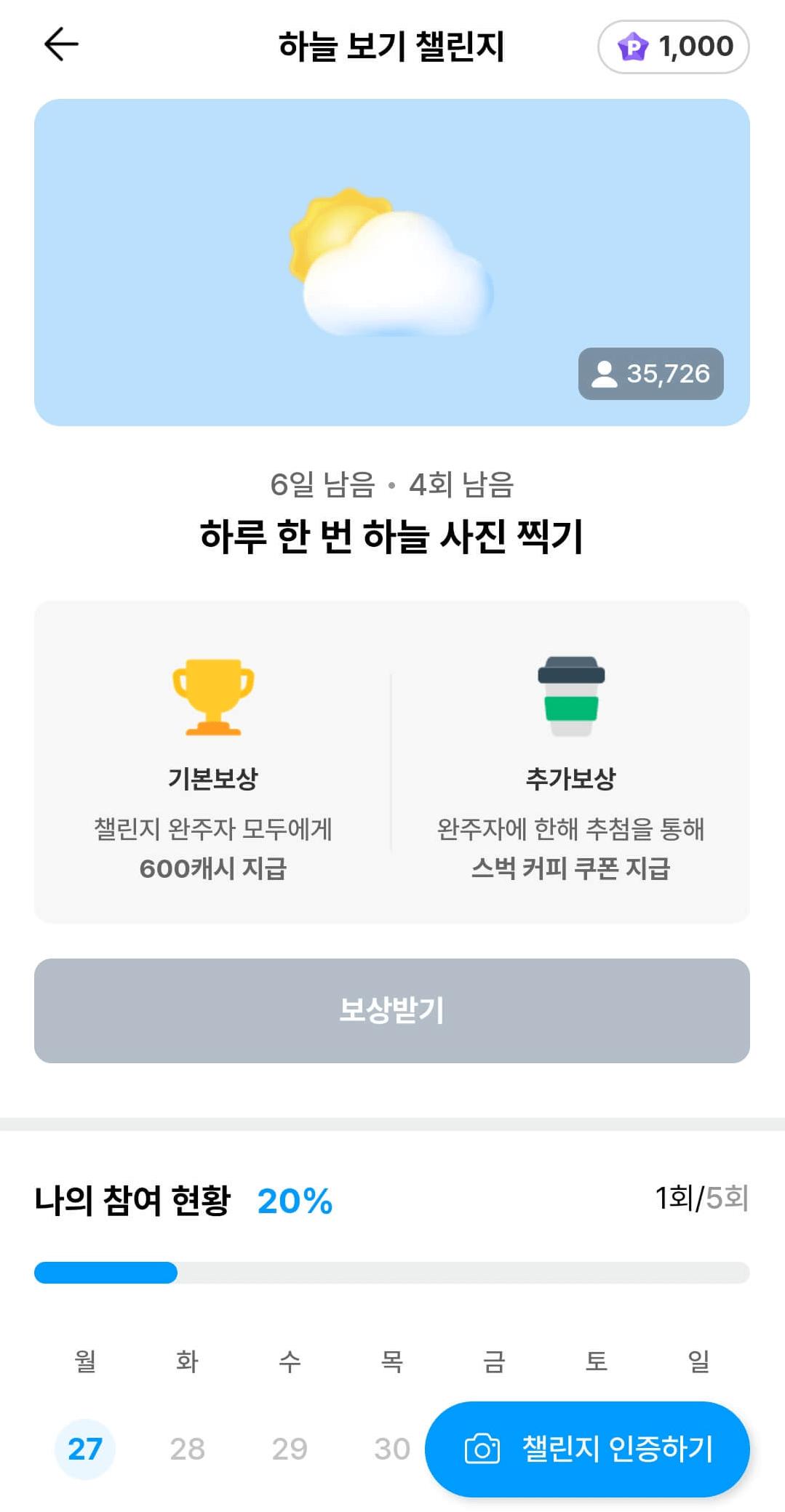Click the sun and cloud weather illustration
The image size is (785, 1512).
pos(393,262)
